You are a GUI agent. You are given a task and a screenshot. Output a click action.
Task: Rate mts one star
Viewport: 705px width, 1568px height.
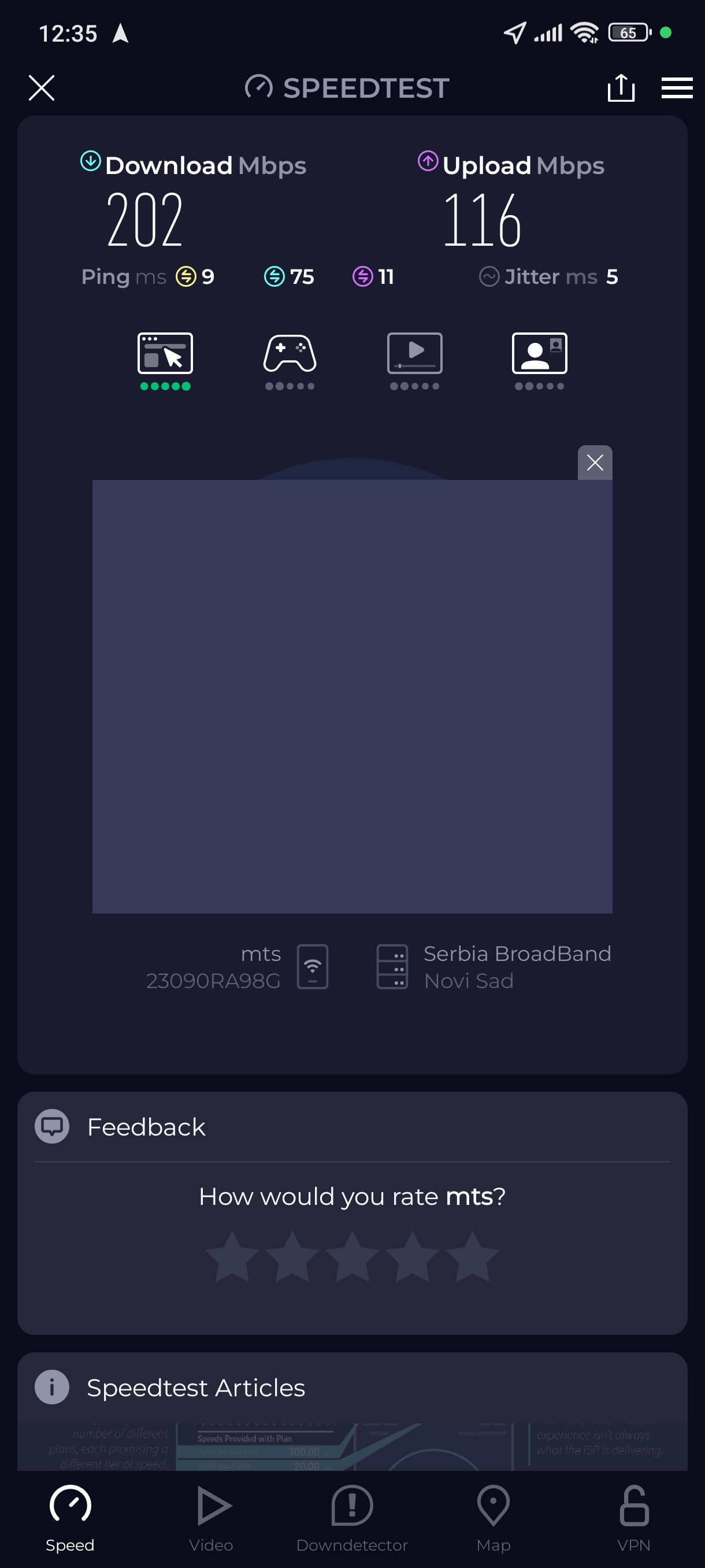pyautogui.click(x=232, y=1256)
